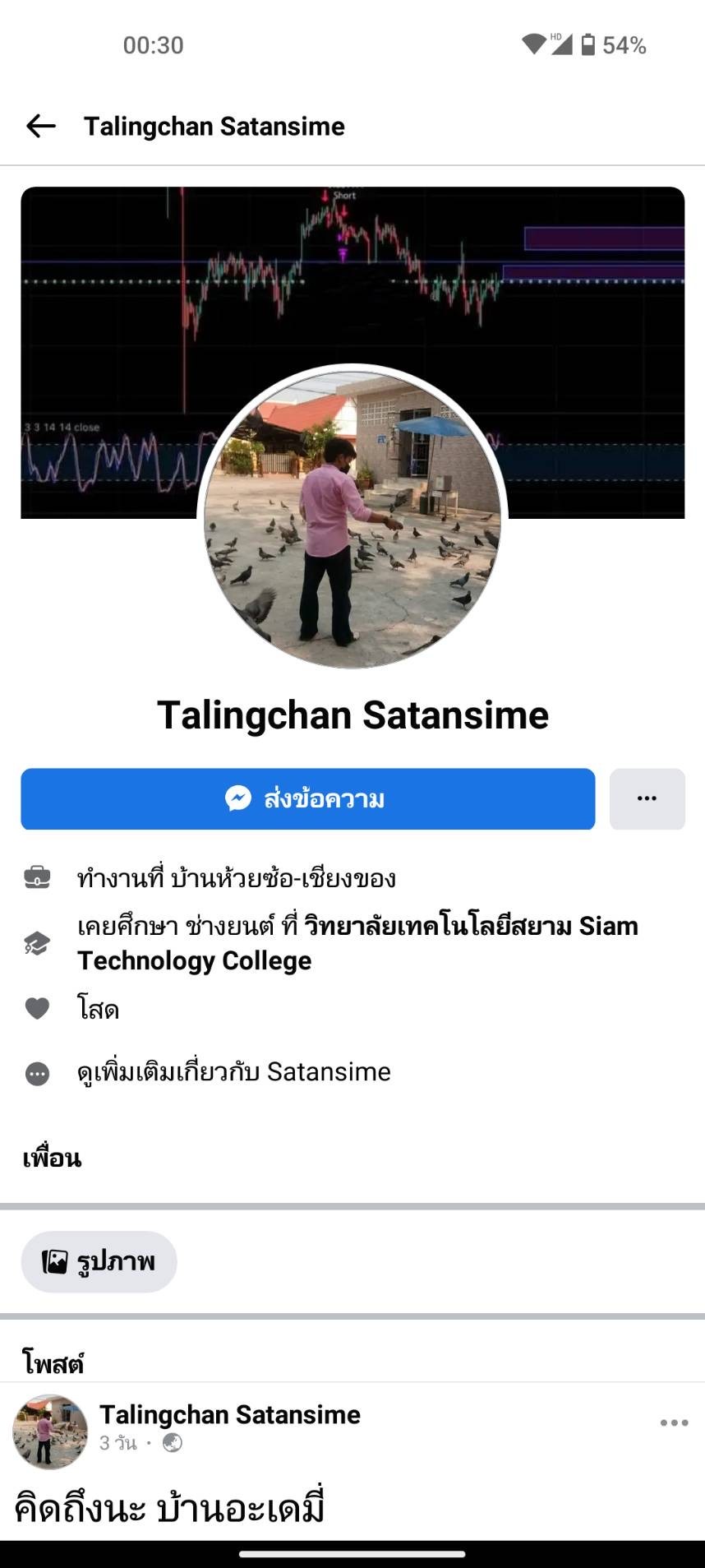Open the author name on the post

coord(230,1414)
